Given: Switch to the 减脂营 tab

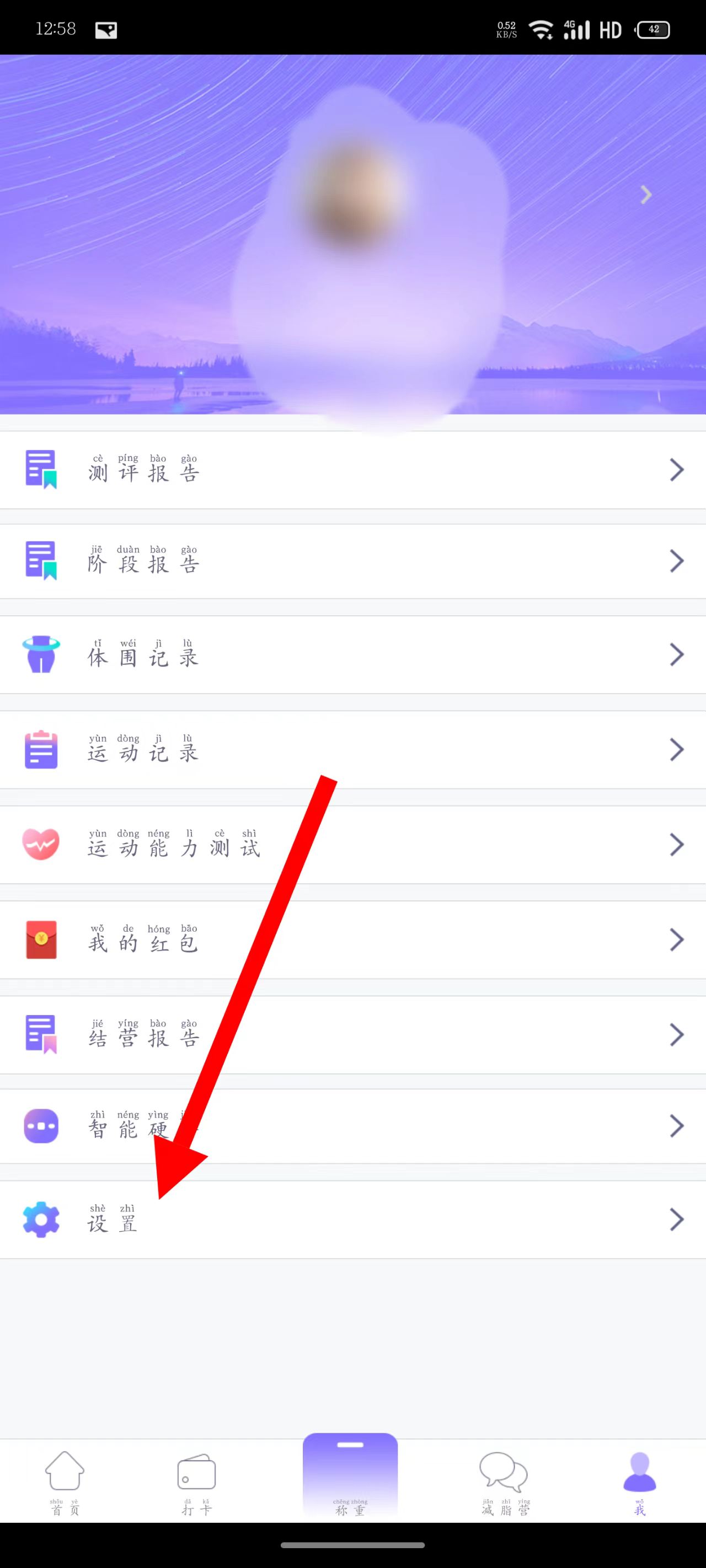Looking at the screenshot, I should (x=504, y=1482).
